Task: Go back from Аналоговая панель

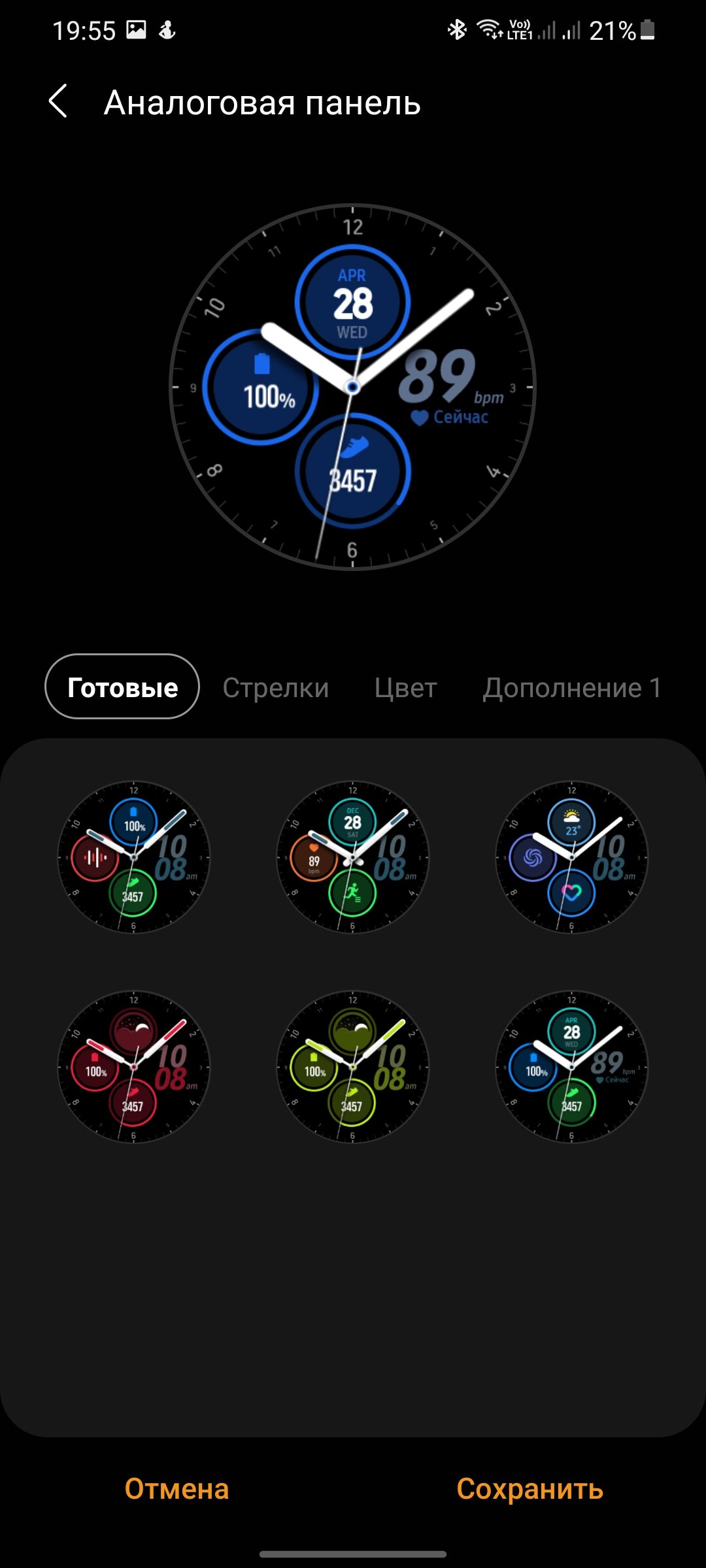Action: (x=58, y=102)
